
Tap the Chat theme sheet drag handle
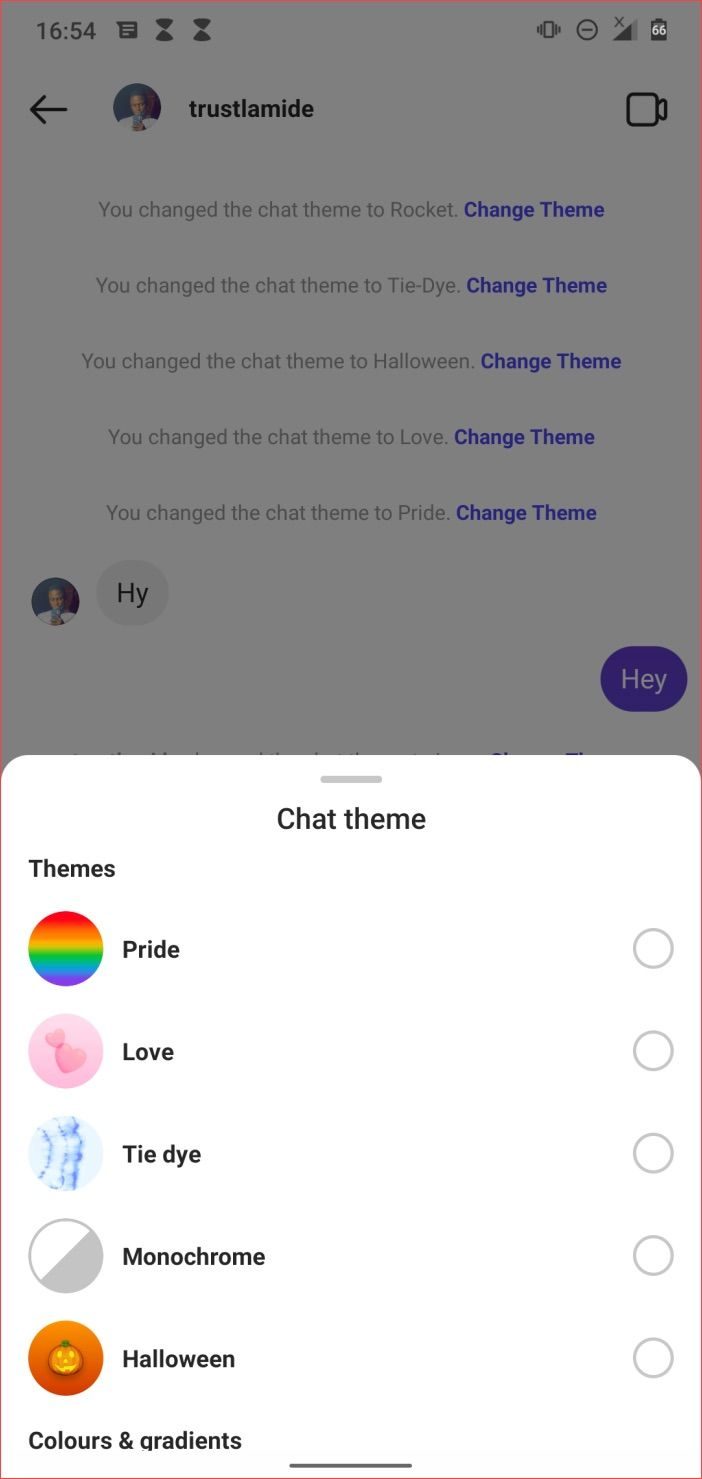[351, 779]
